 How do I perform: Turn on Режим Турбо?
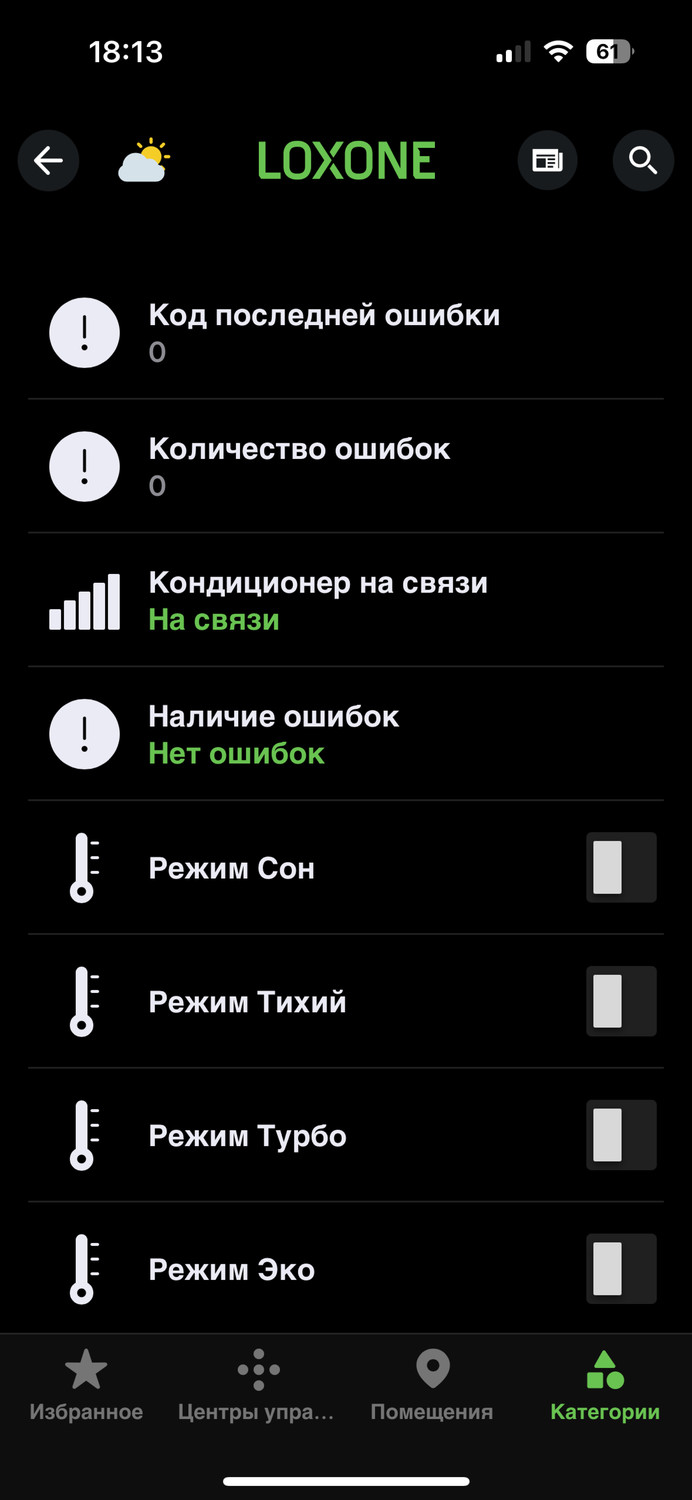coord(621,1135)
